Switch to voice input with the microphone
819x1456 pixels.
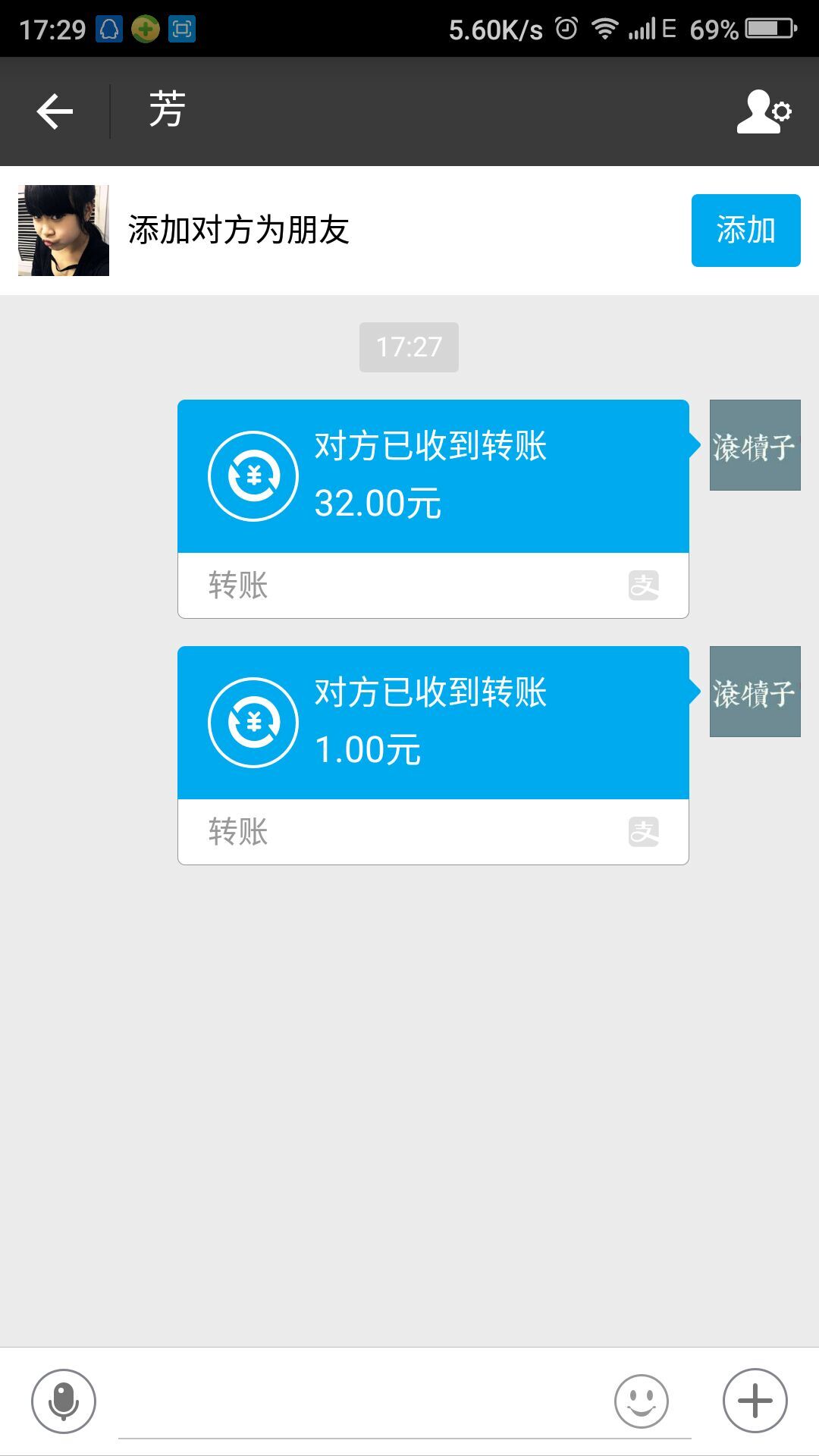[64, 1401]
